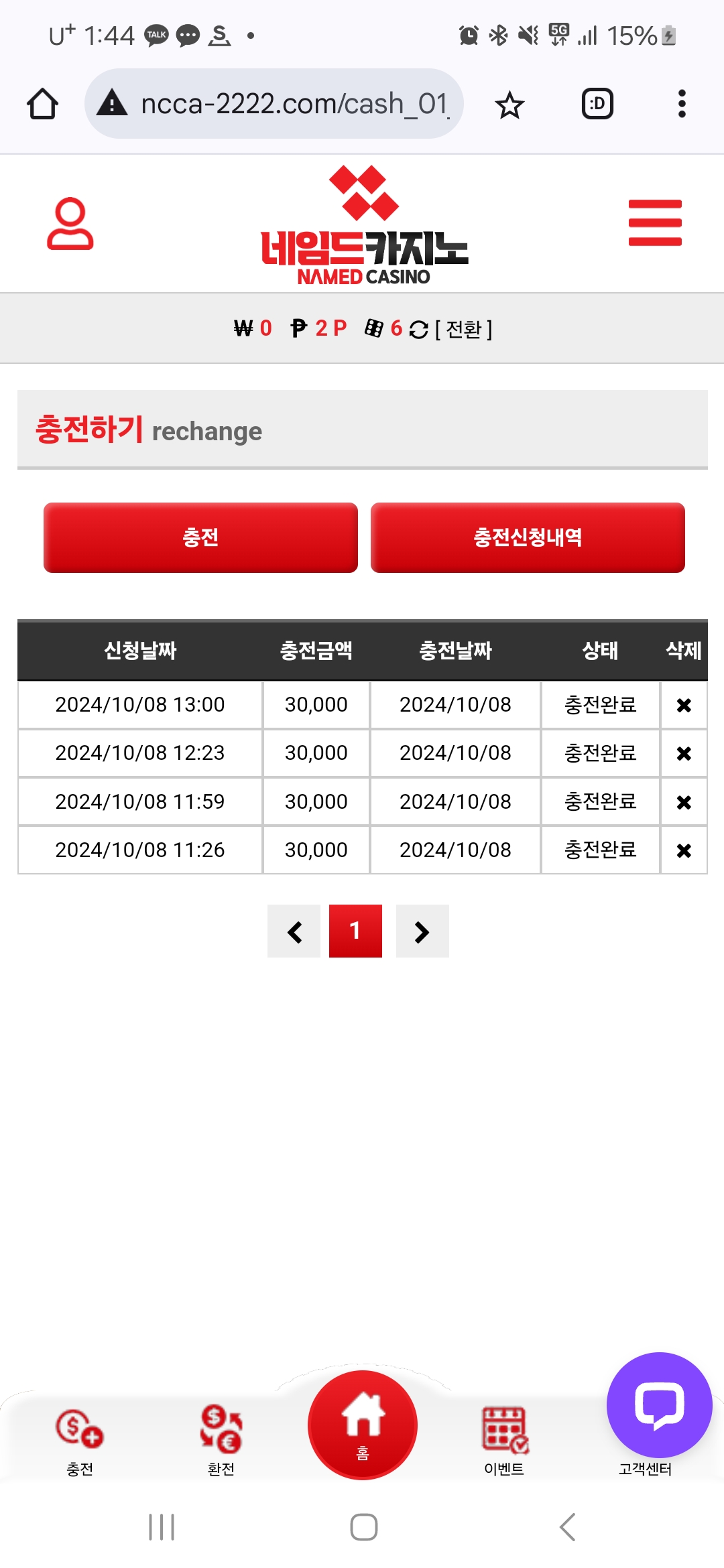The width and height of the screenshot is (724, 1568).
Task: Open the red hamburger menu
Action: [655, 222]
